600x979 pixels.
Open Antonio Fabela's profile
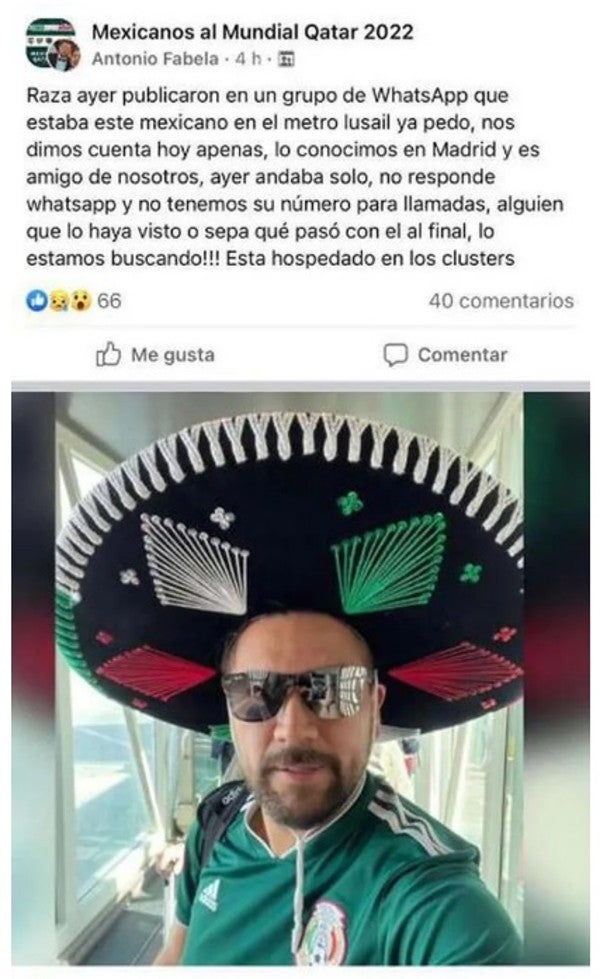coord(154,59)
